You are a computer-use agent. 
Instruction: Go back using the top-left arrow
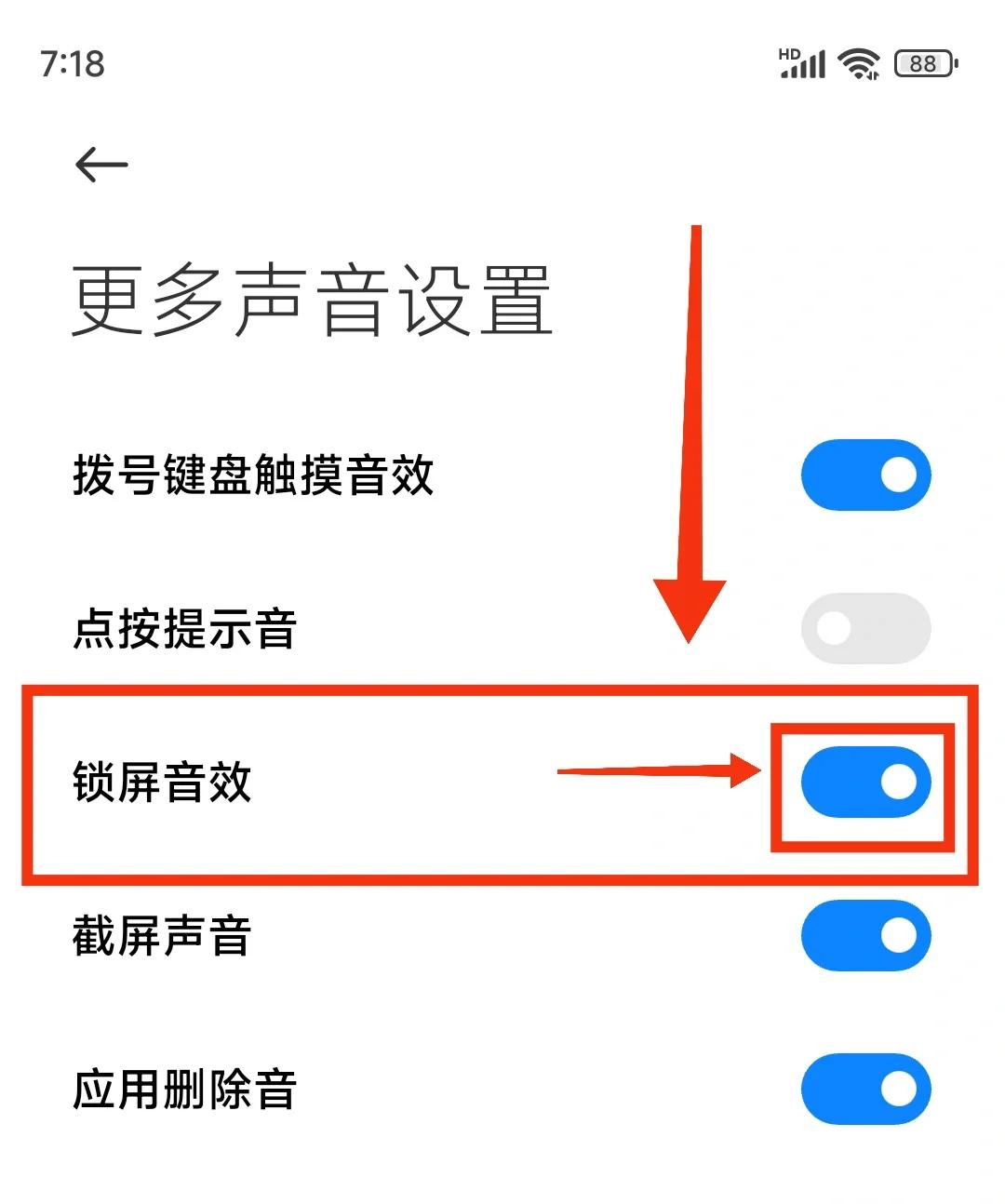[x=100, y=165]
